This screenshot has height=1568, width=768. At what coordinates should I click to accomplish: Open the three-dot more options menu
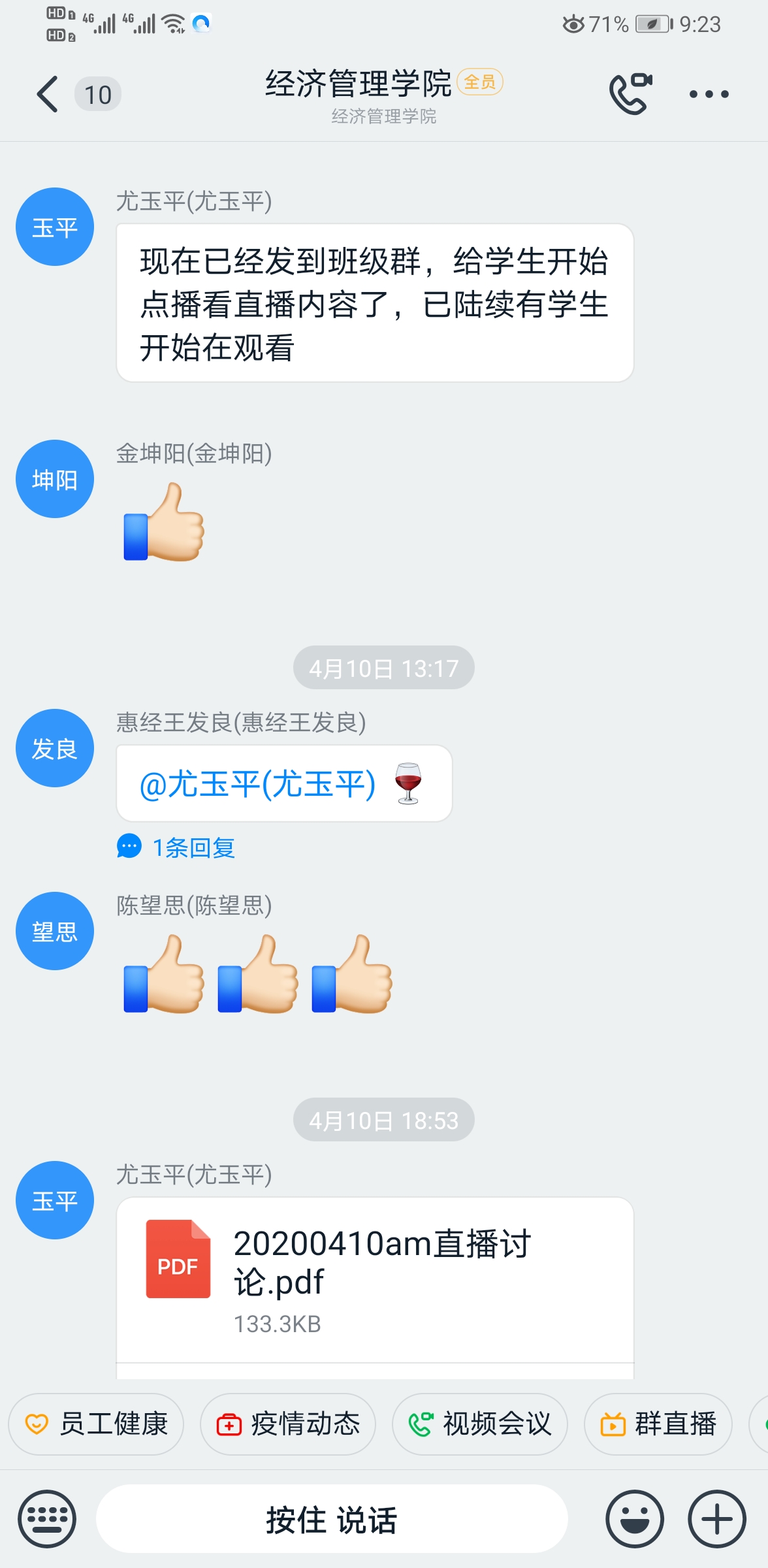pos(709,95)
